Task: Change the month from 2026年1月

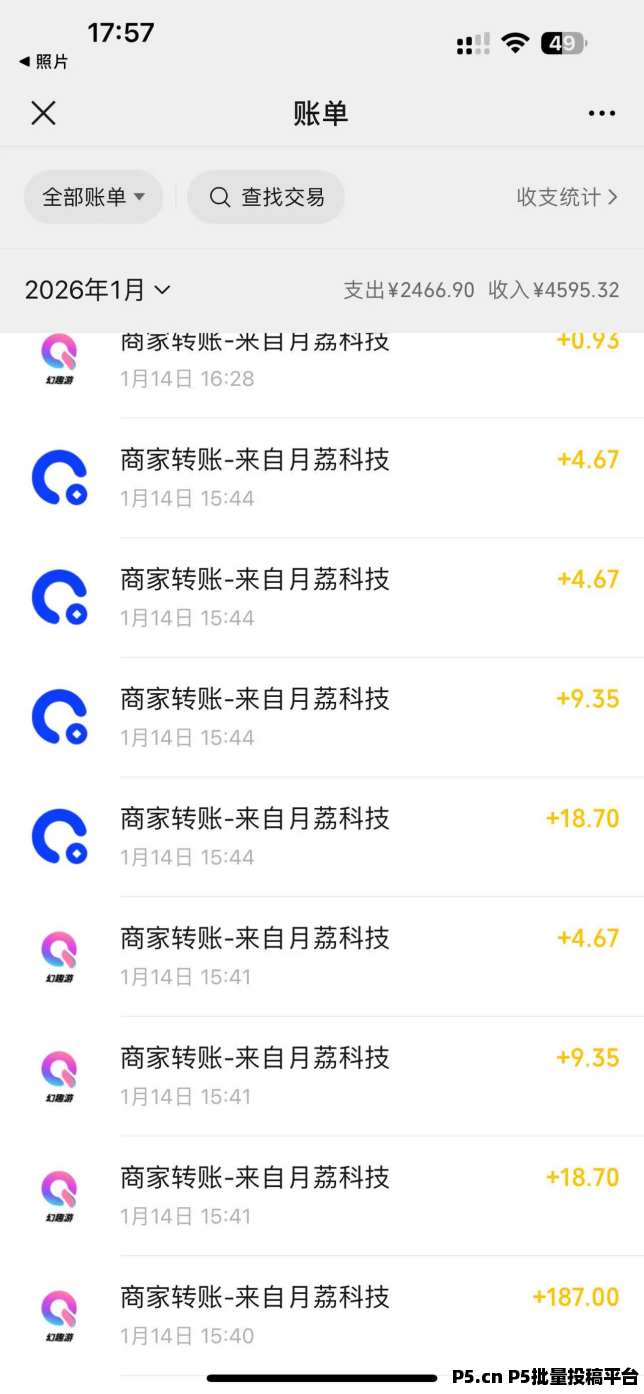Action: 97,290
